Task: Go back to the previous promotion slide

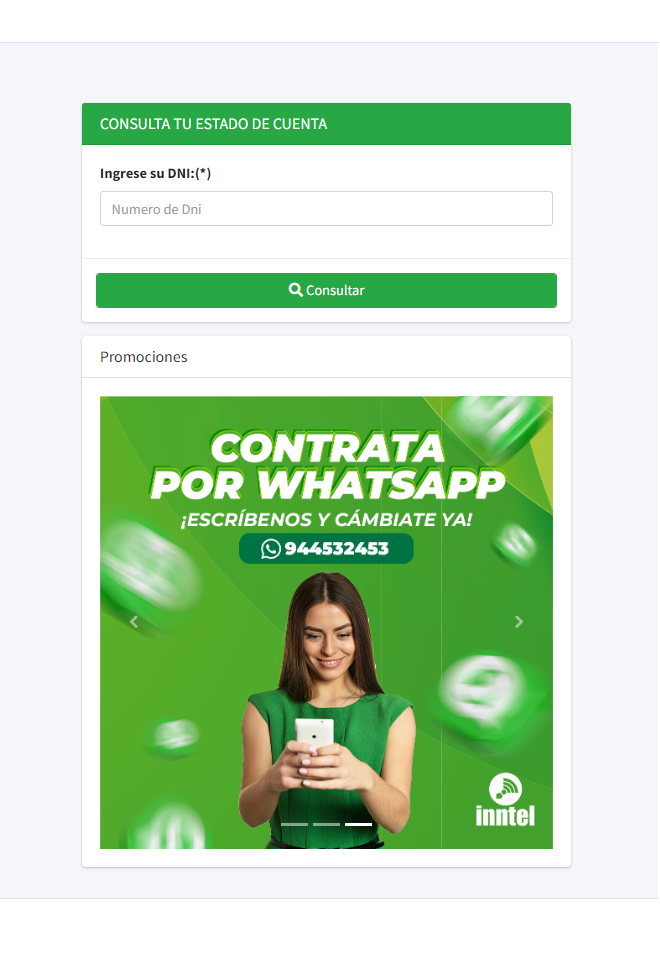Action: pyautogui.click(x=134, y=622)
